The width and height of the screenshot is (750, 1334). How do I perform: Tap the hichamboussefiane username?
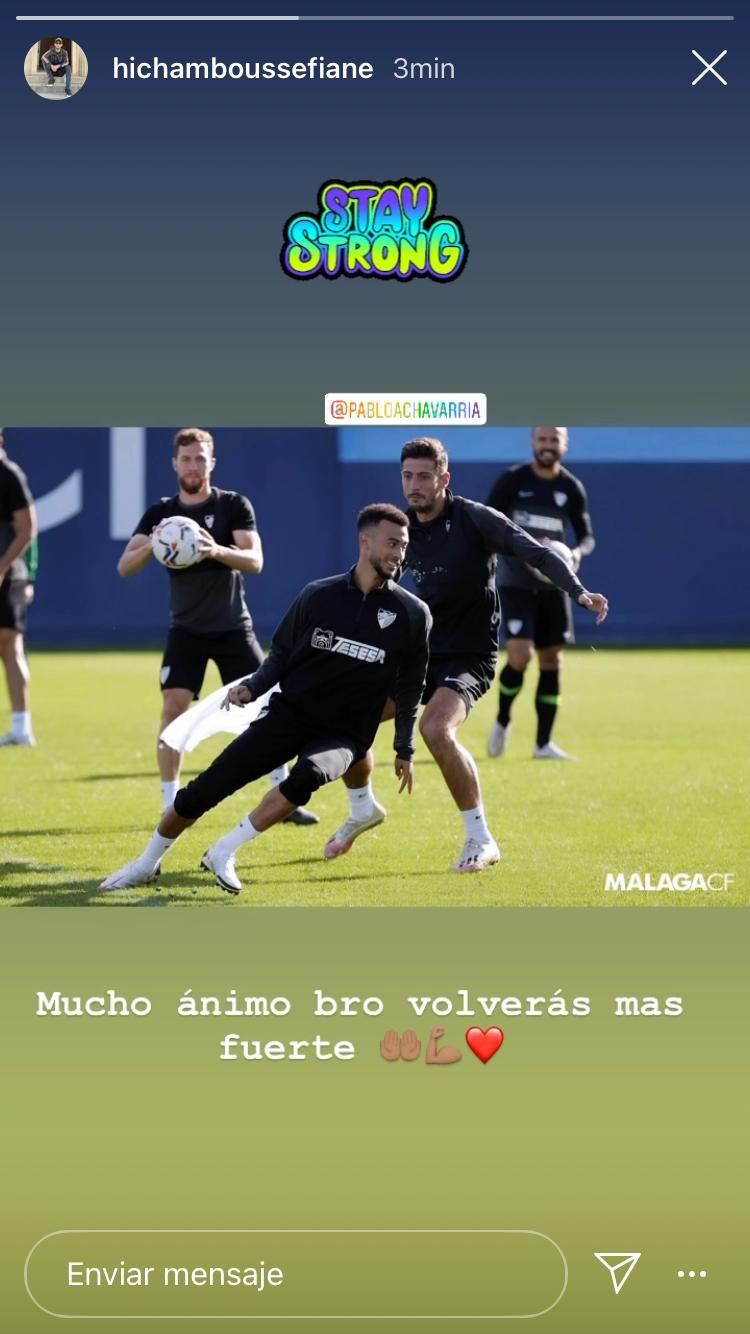click(x=243, y=68)
